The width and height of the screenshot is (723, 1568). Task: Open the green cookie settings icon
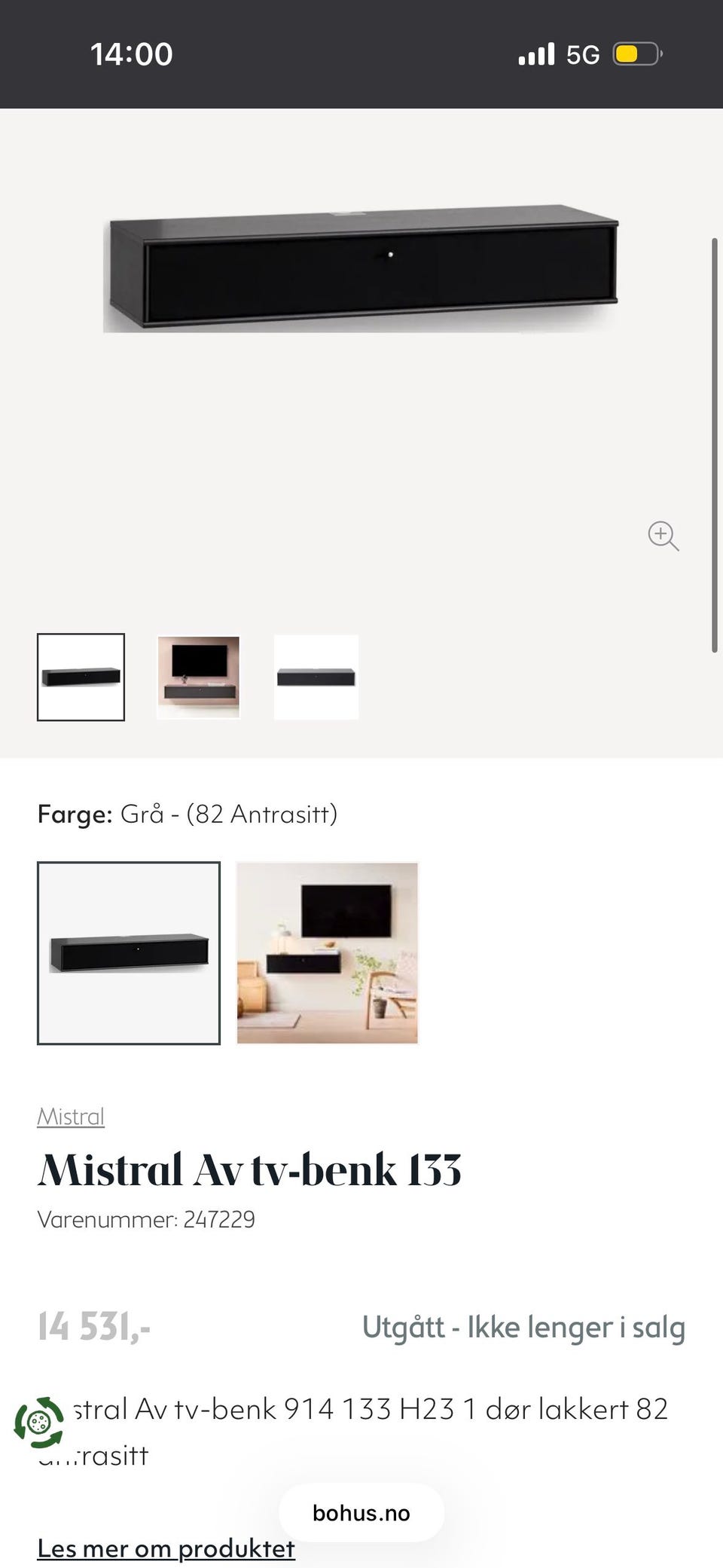tap(39, 1423)
